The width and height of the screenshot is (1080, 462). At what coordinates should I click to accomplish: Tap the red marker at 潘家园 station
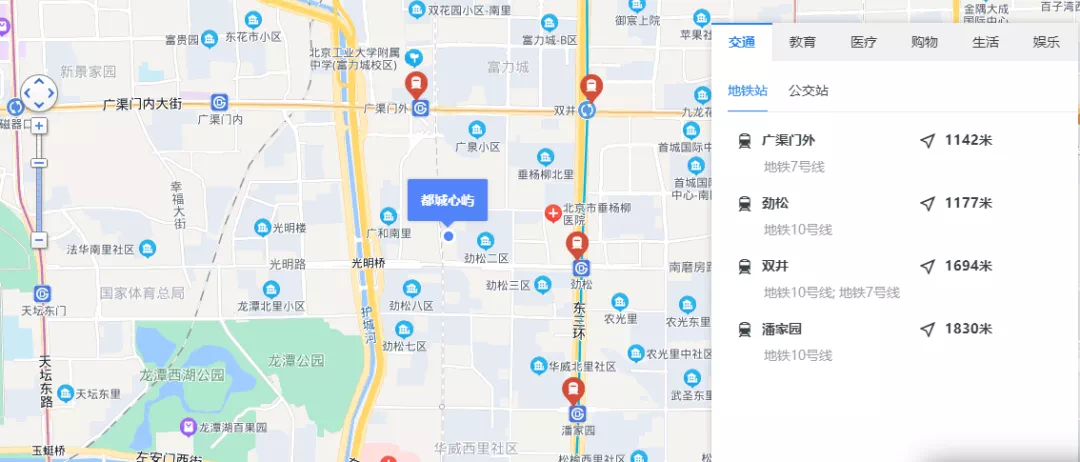(573, 389)
